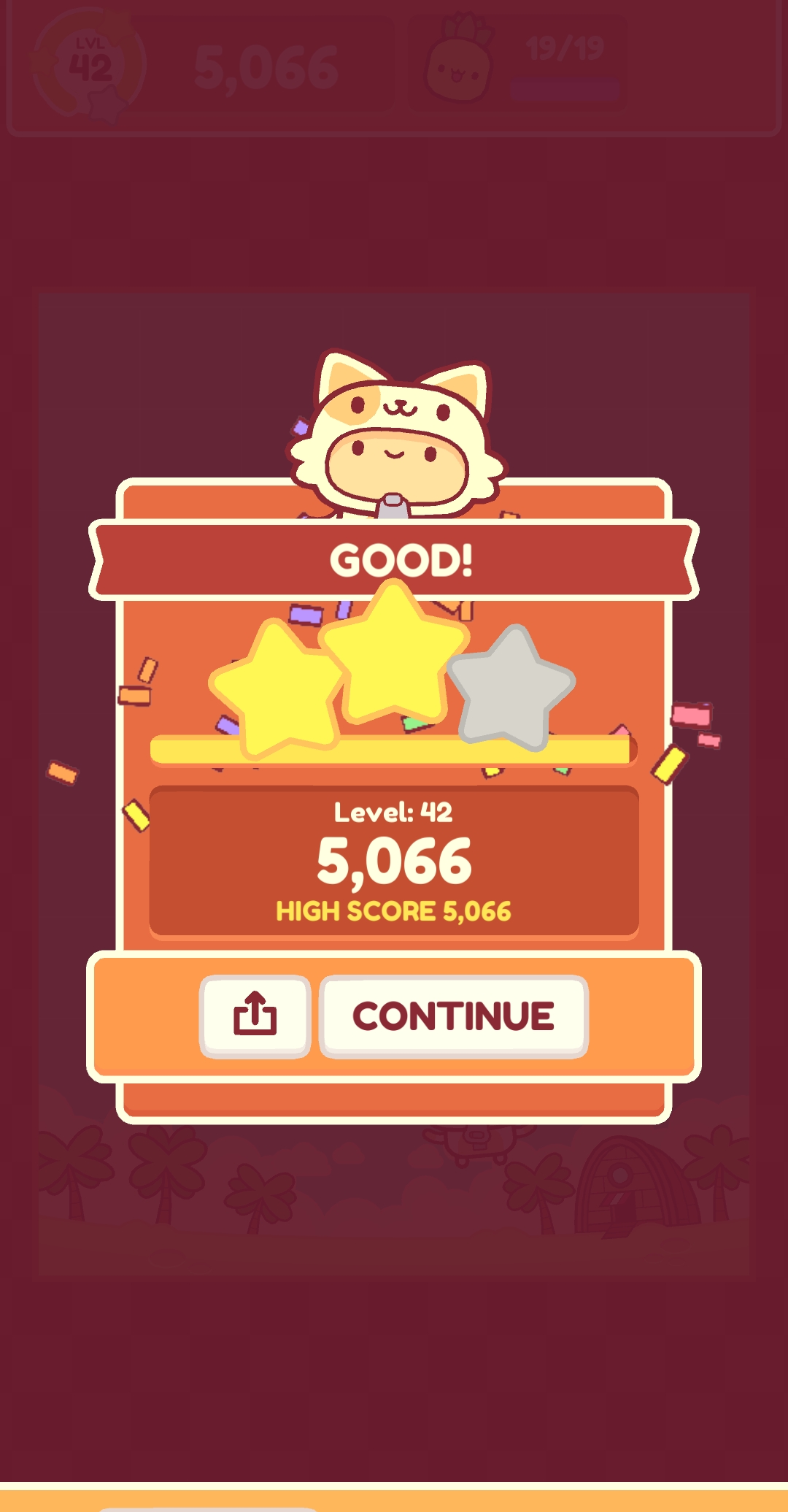
Task: Tap the CONTINUE button
Action: coord(453,1016)
